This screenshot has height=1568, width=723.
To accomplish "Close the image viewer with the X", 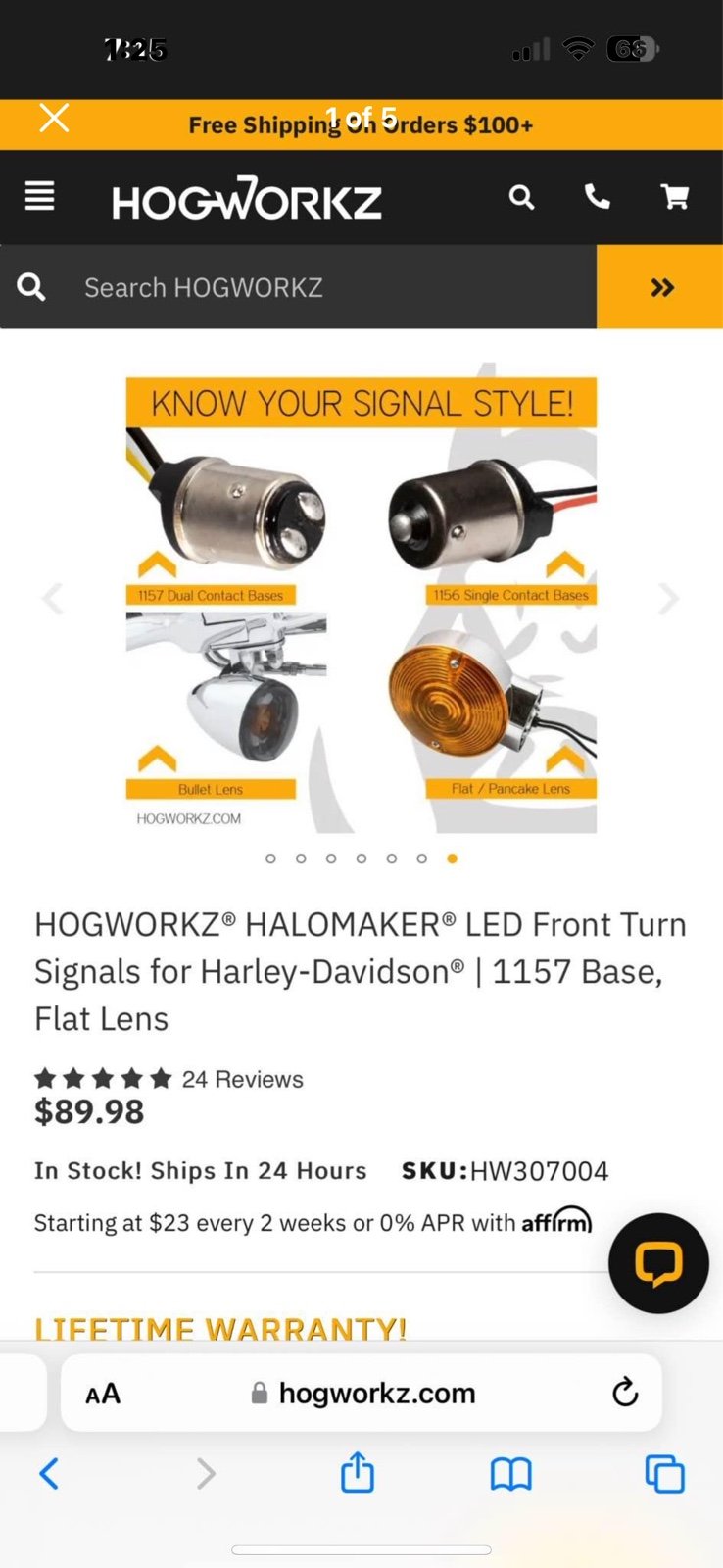I will 54,119.
